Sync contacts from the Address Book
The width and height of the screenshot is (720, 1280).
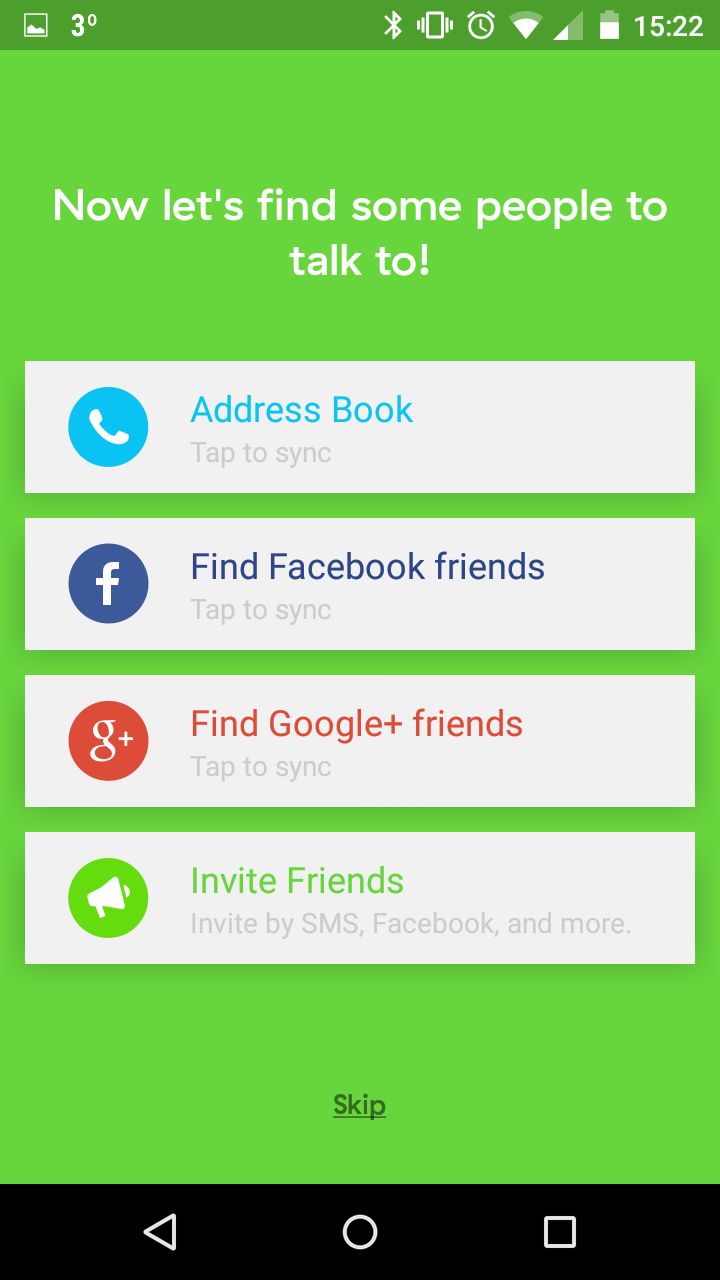(360, 427)
